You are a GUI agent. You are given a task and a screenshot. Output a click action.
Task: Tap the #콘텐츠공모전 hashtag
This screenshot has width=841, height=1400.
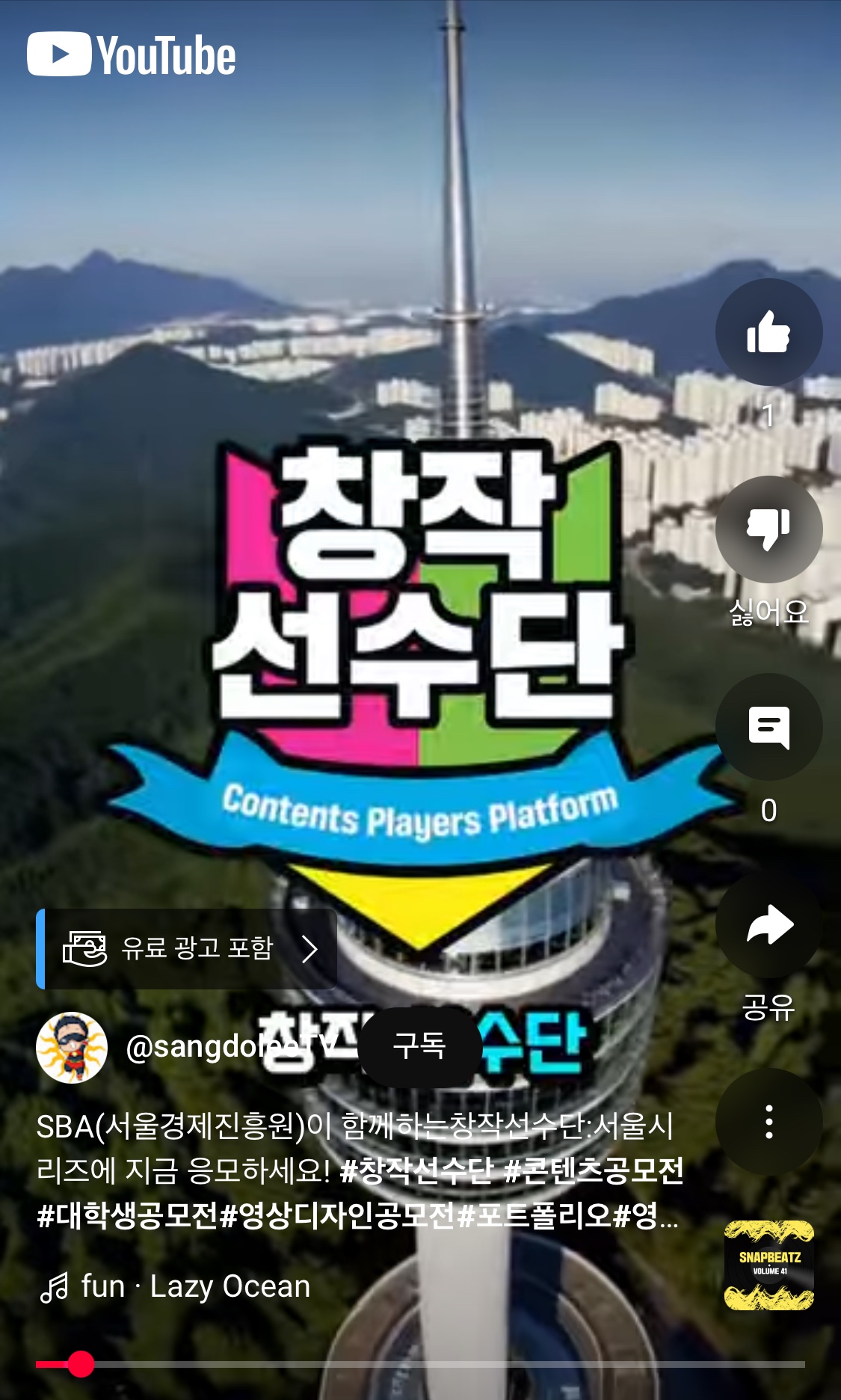coord(594,1171)
